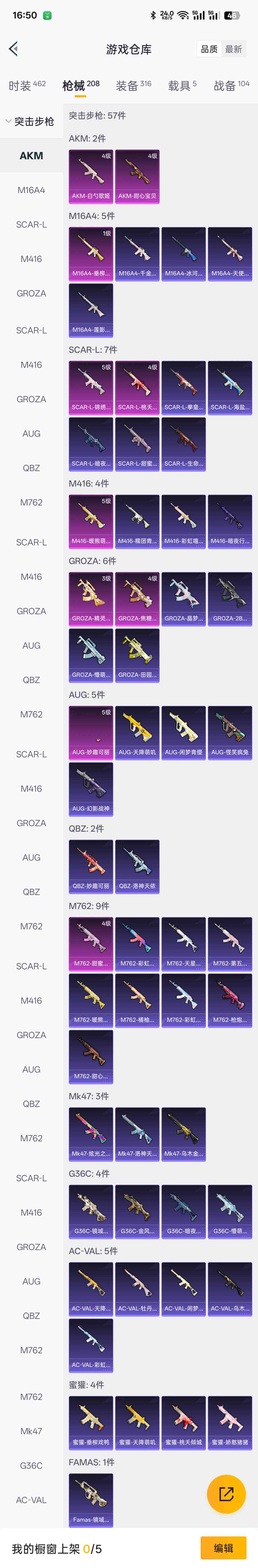Collapse the 突击步枪 category dropdown
Screen dimensions: 258x1568
(29, 121)
